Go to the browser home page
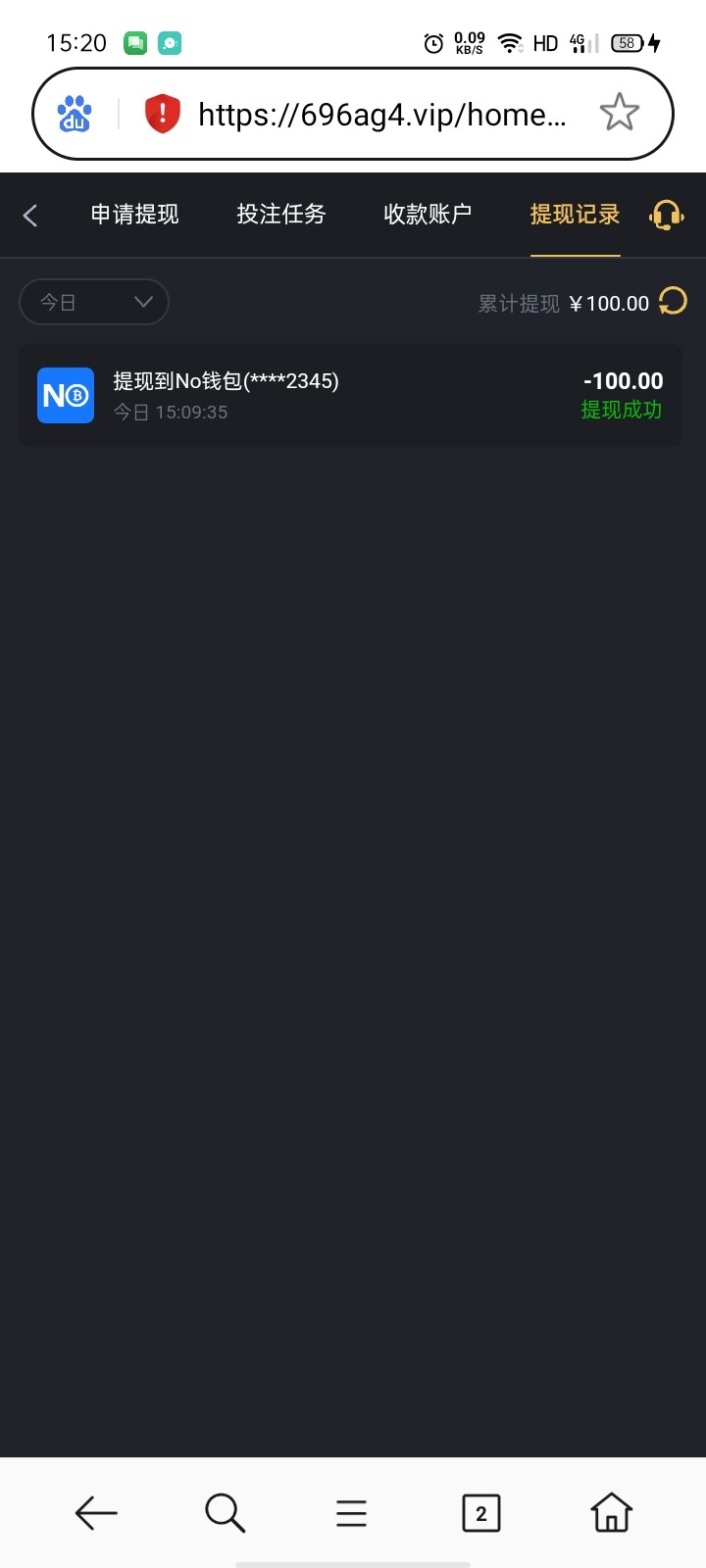Screen dimensions: 706x1568 pyautogui.click(x=611, y=1513)
